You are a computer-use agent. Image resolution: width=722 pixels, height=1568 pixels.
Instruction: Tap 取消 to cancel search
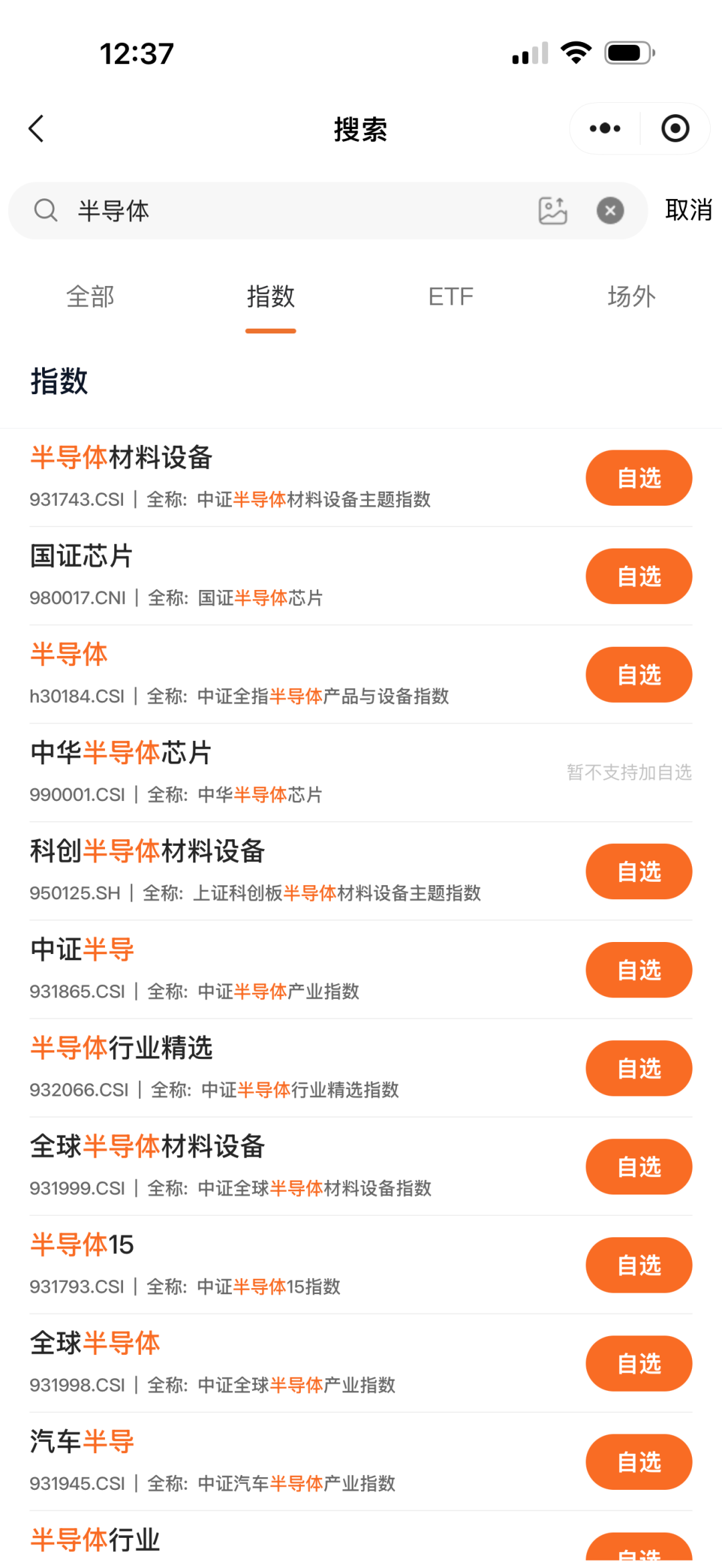pos(689,210)
